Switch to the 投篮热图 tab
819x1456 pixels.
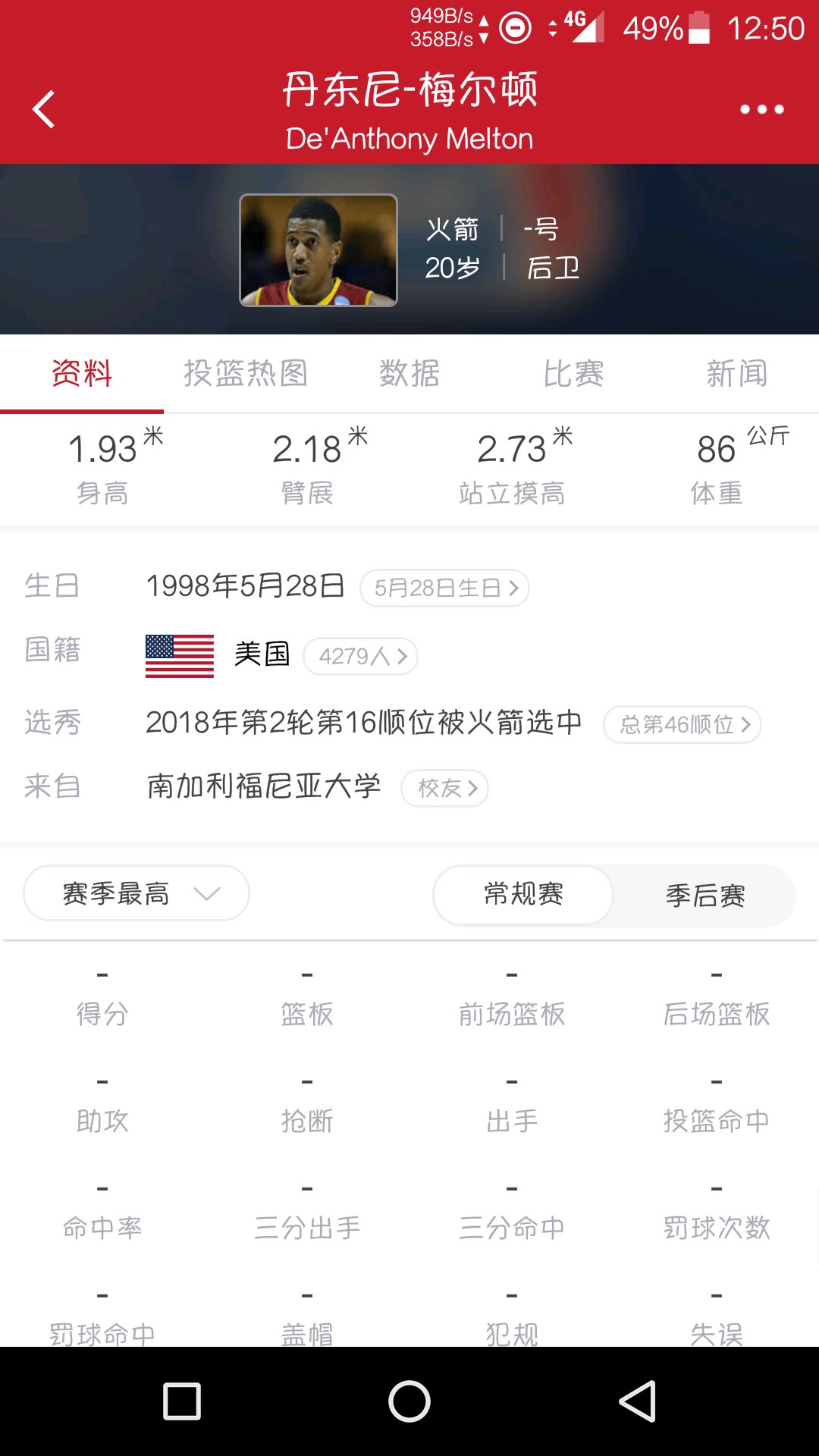245,374
